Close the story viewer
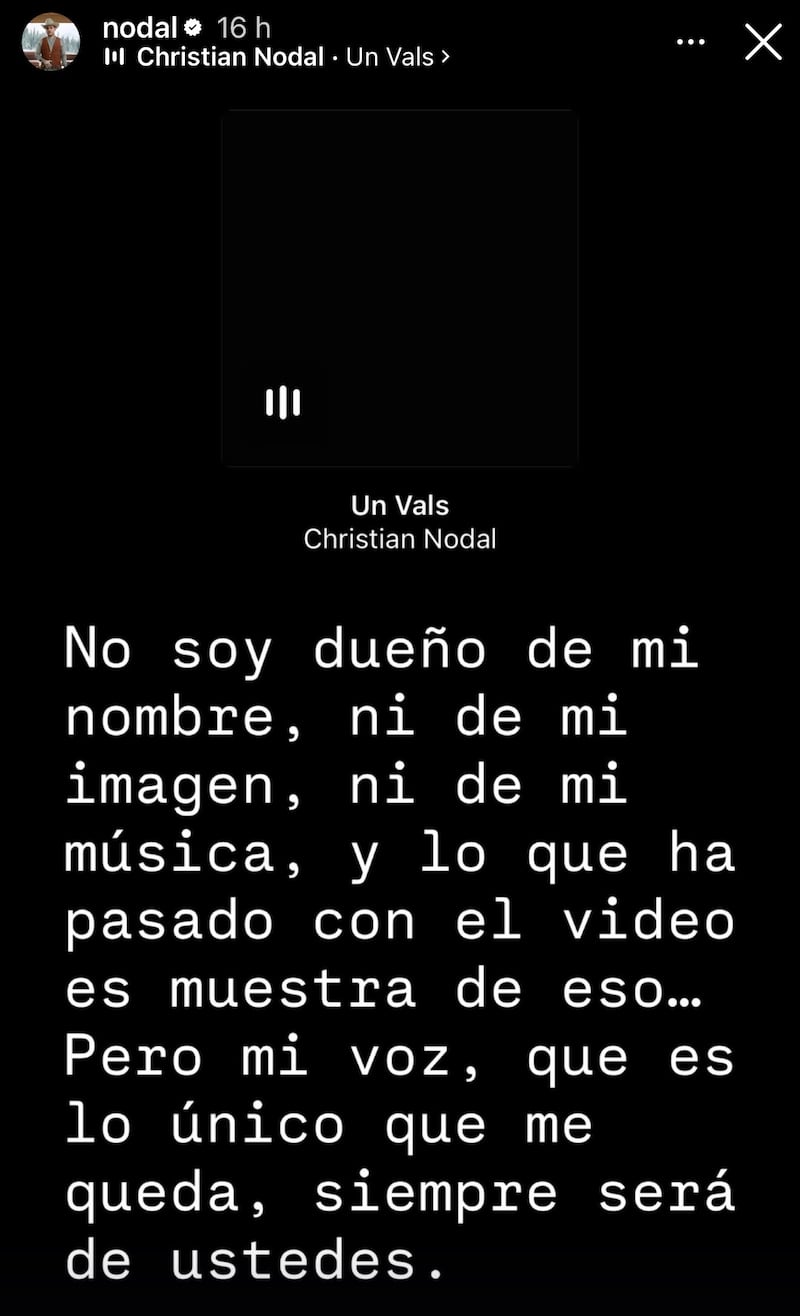This screenshot has width=800, height=1316. [x=764, y=42]
